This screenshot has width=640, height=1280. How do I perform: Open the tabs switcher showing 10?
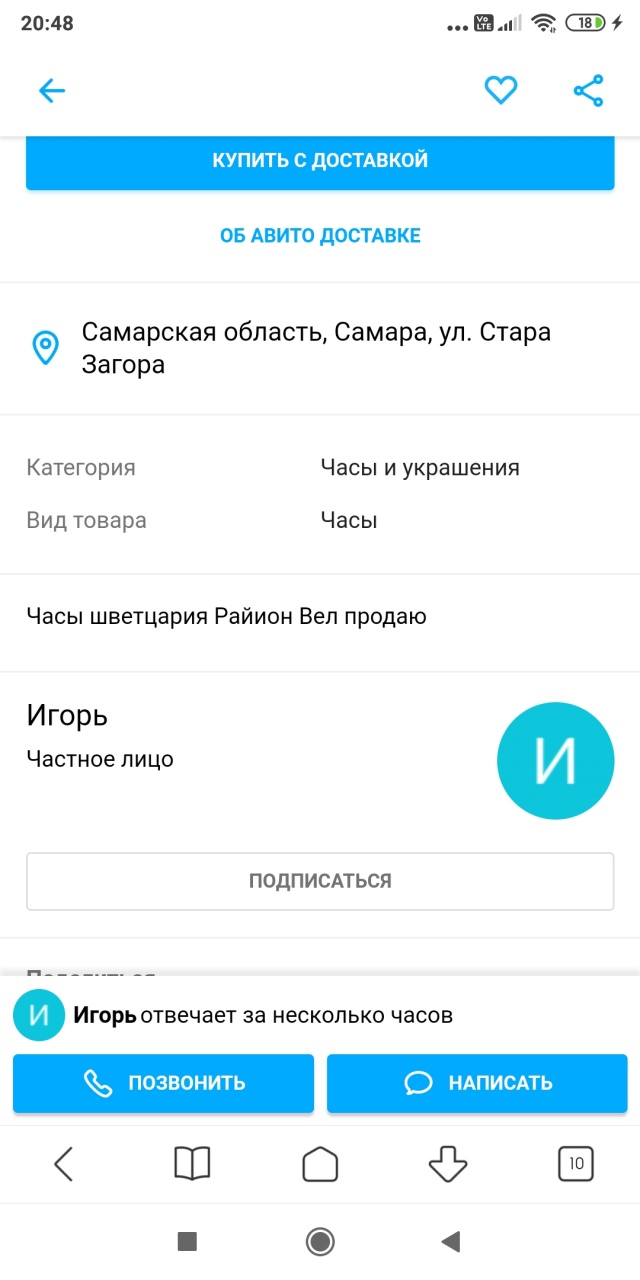[x=576, y=1163]
